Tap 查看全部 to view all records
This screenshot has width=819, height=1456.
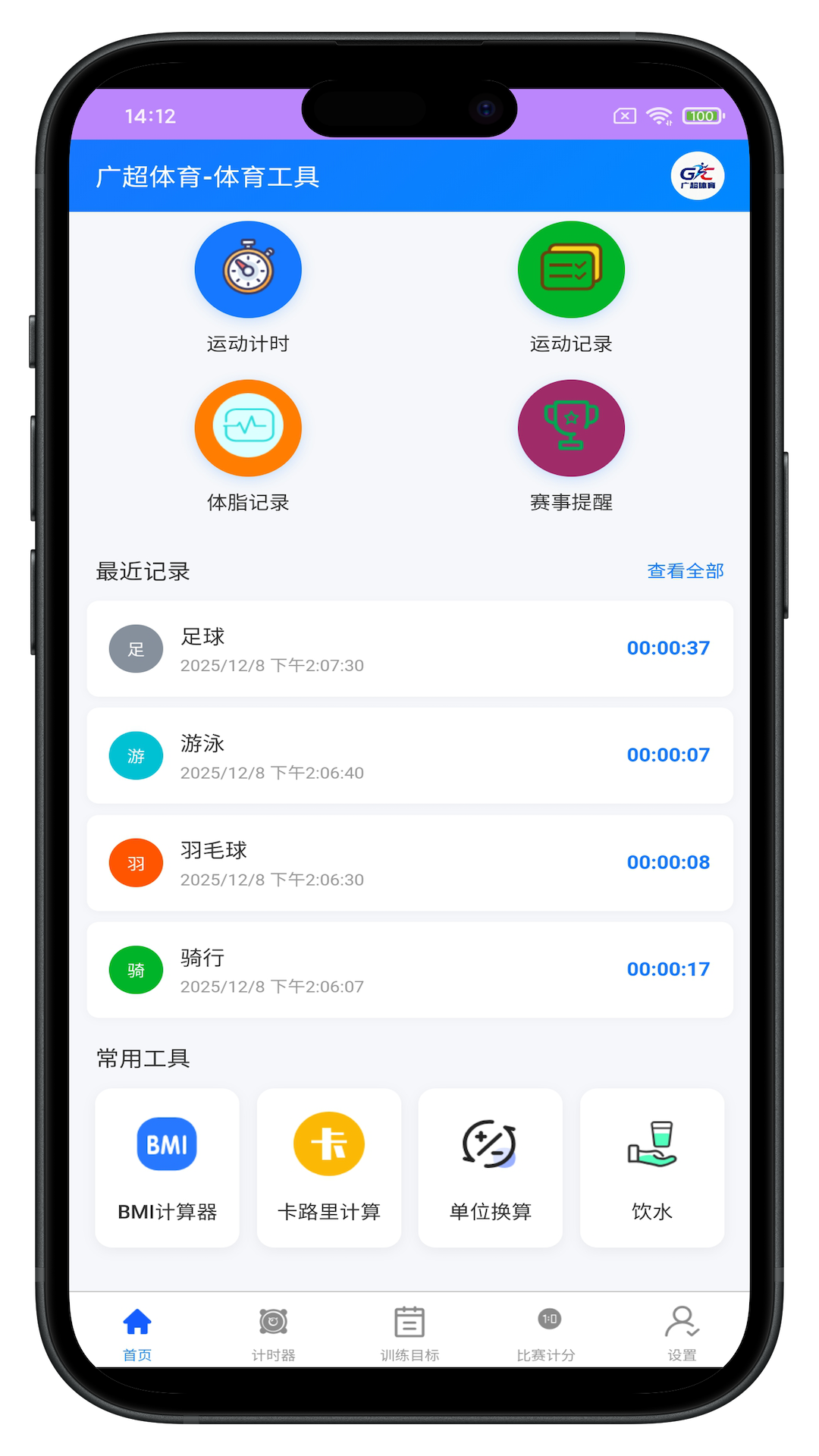click(x=685, y=571)
